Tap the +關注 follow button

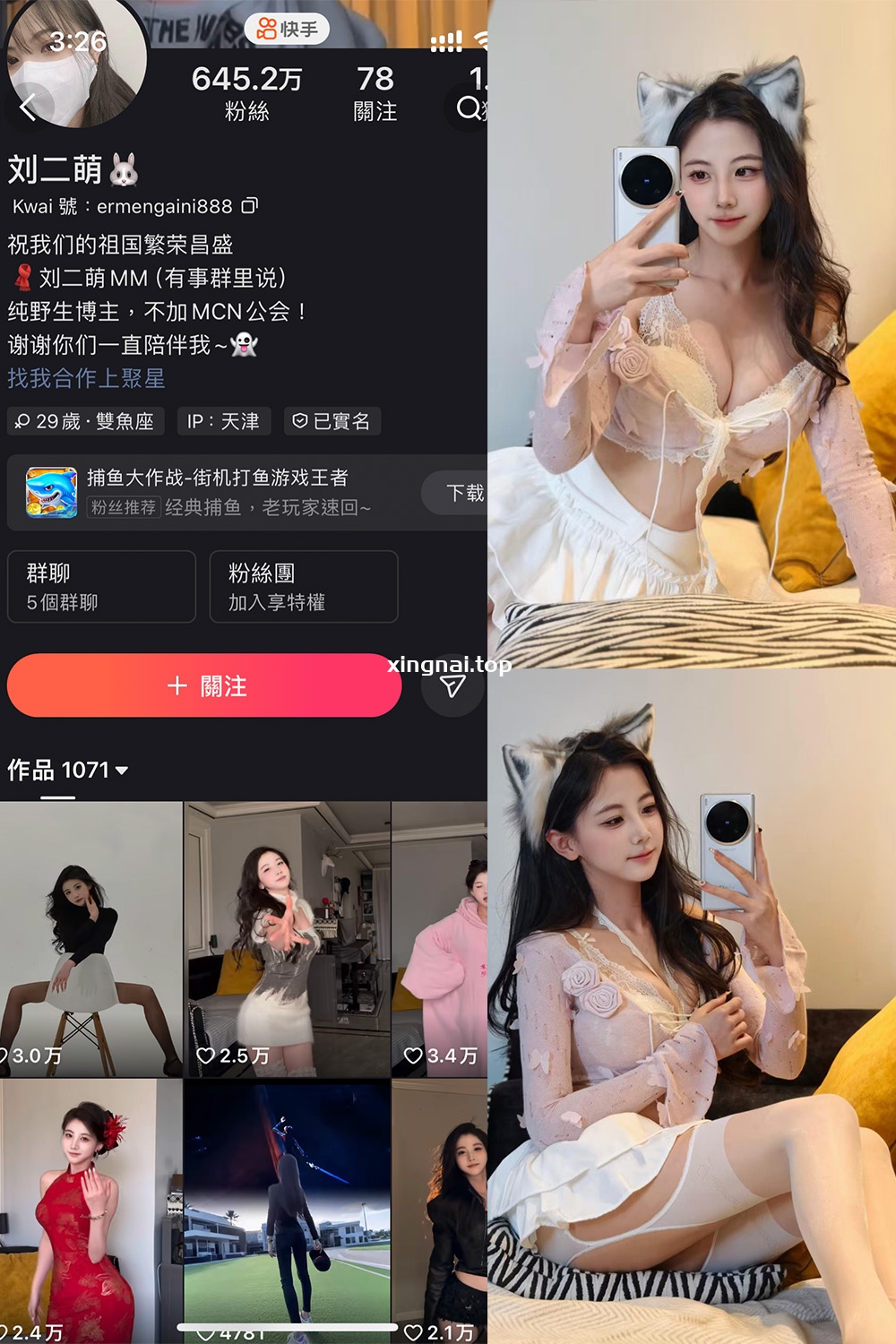[204, 686]
